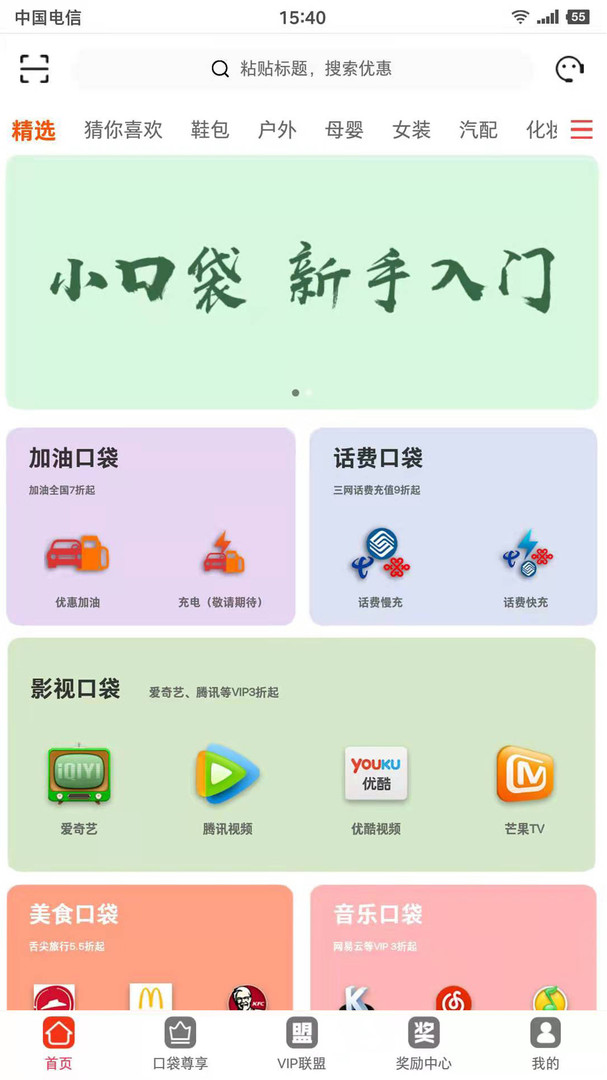Viewport: 607px width, 1080px height.
Task: Switch to the 口袋尊享 tab
Action: coord(180,1043)
